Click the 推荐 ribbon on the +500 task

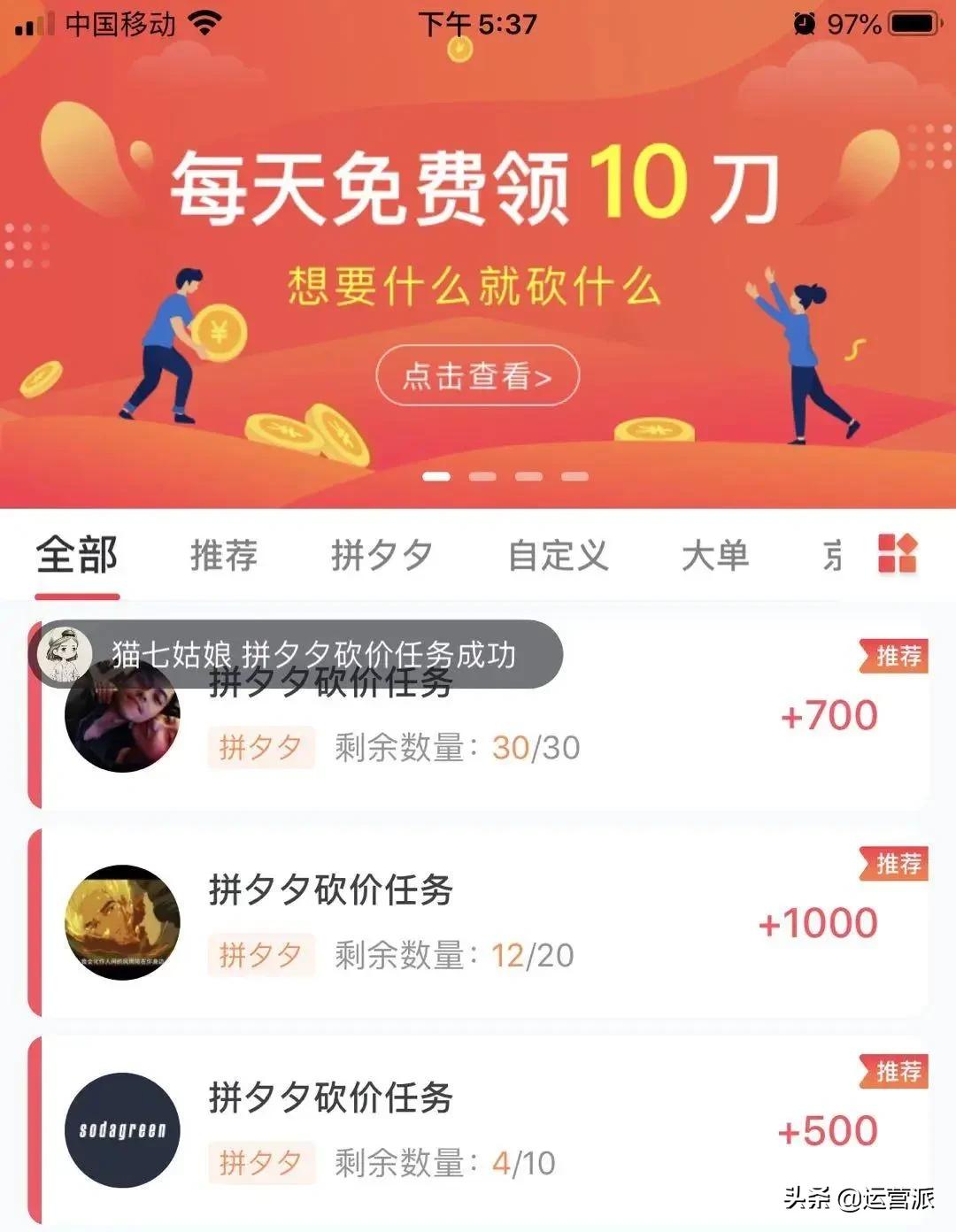894,1070
